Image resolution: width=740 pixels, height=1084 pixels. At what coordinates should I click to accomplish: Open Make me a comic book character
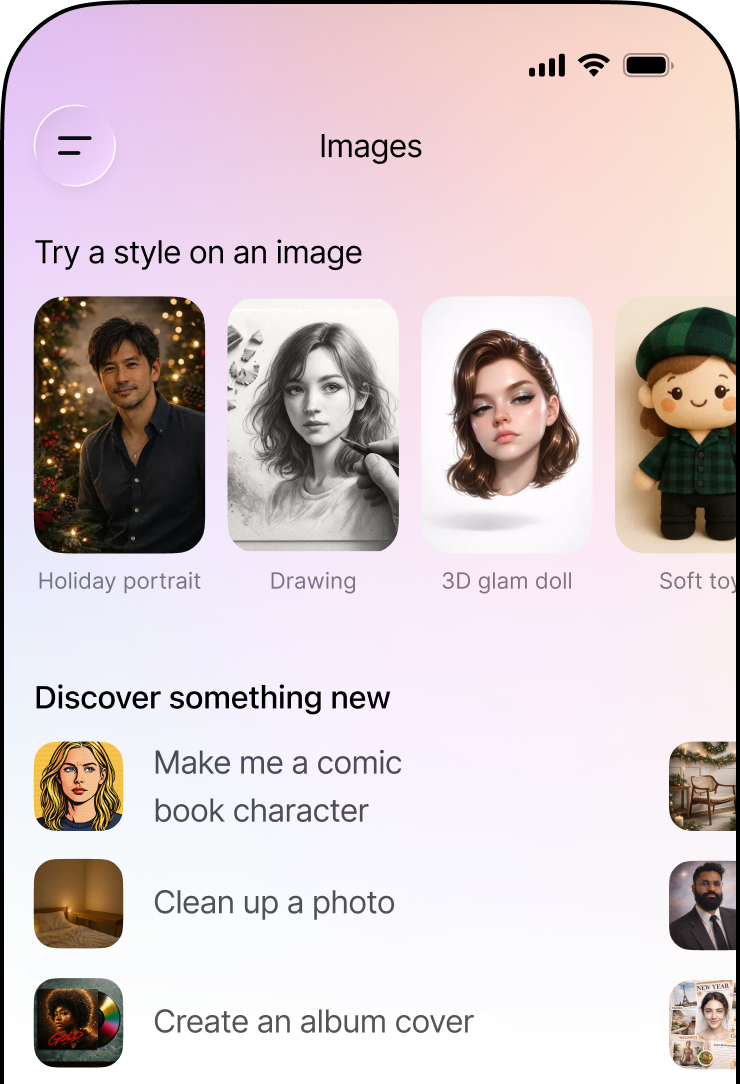click(277, 786)
